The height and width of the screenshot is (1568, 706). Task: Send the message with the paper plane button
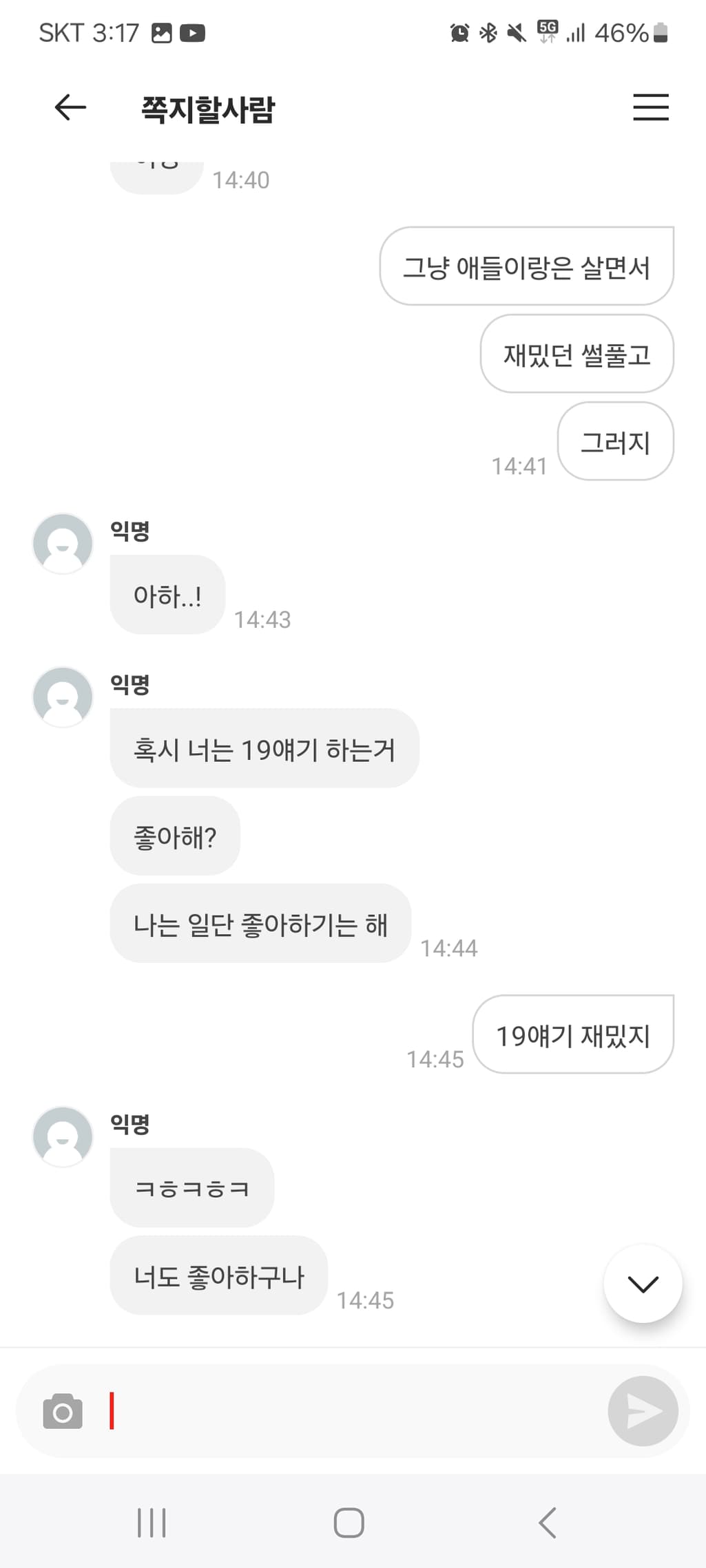643,1411
